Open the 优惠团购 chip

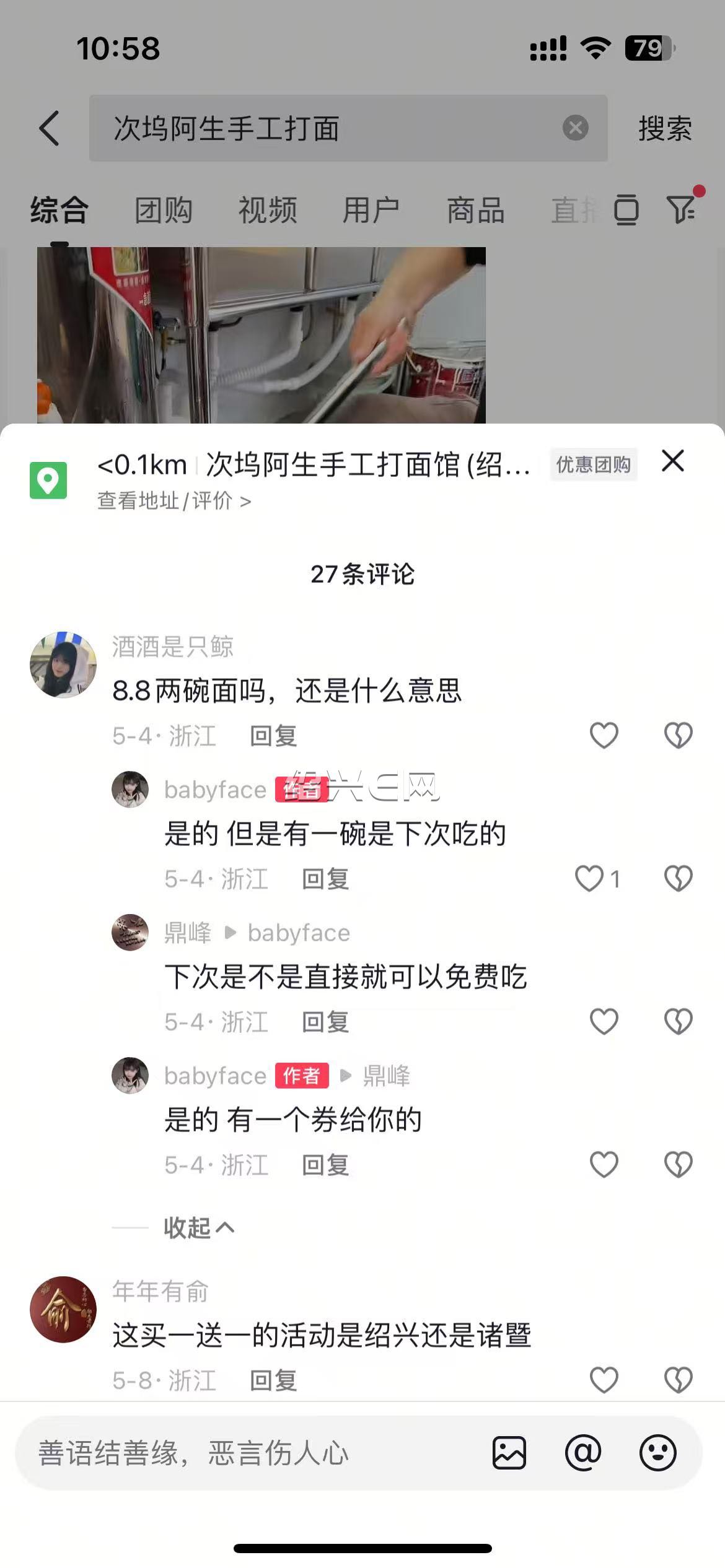pyautogui.click(x=593, y=464)
